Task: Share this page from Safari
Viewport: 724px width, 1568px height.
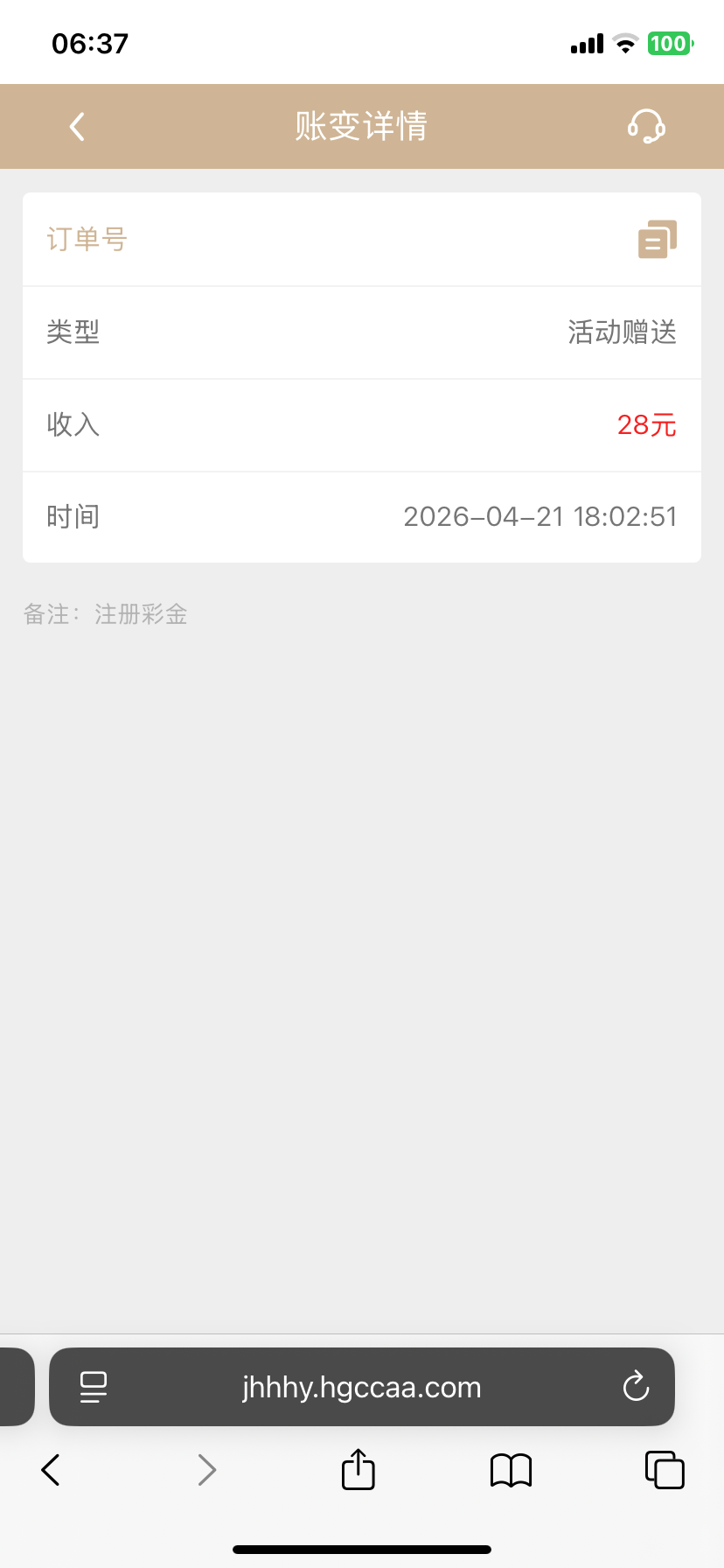Action: [x=358, y=1469]
